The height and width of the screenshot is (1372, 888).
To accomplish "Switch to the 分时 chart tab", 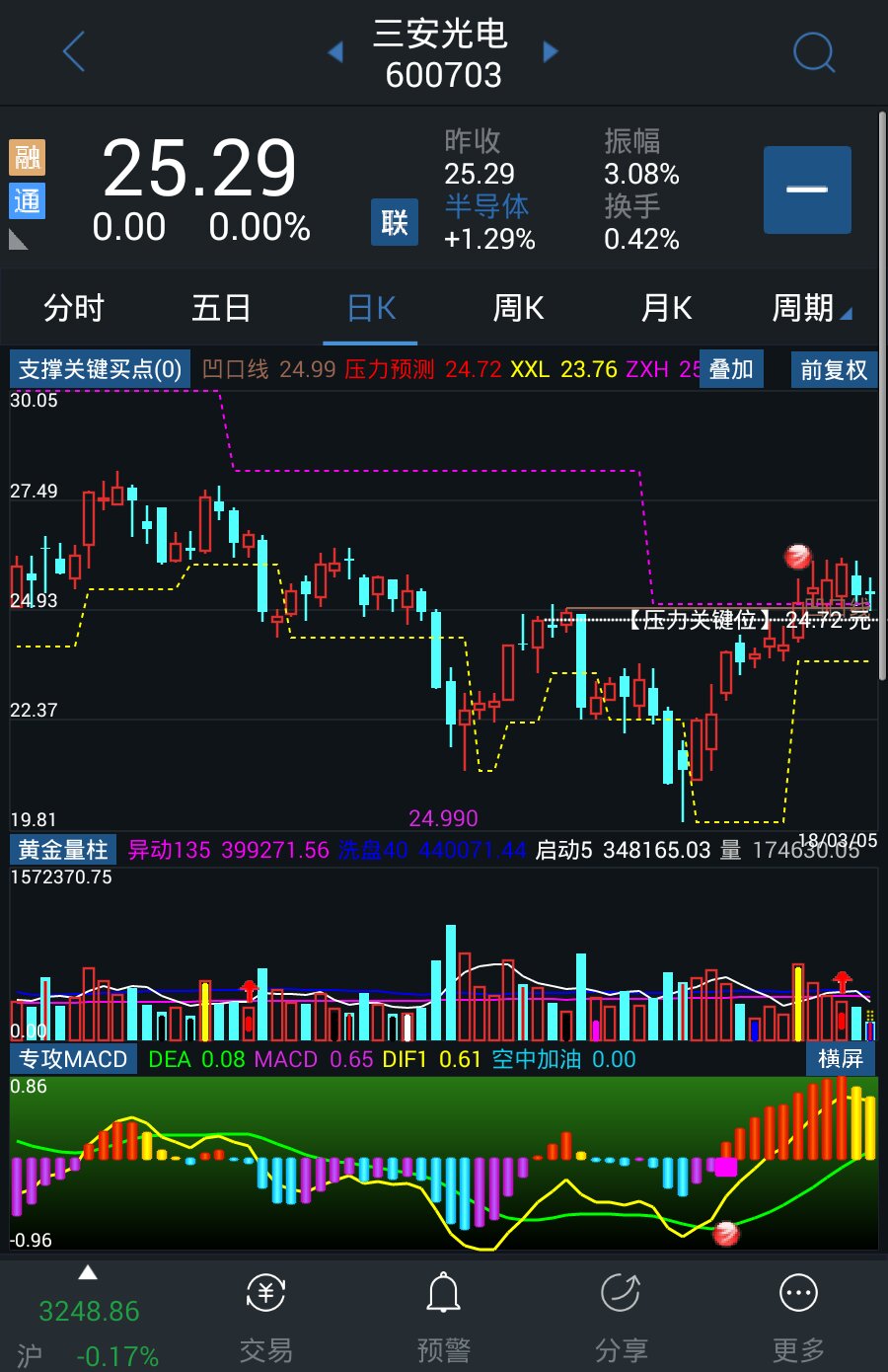I will 73,309.
